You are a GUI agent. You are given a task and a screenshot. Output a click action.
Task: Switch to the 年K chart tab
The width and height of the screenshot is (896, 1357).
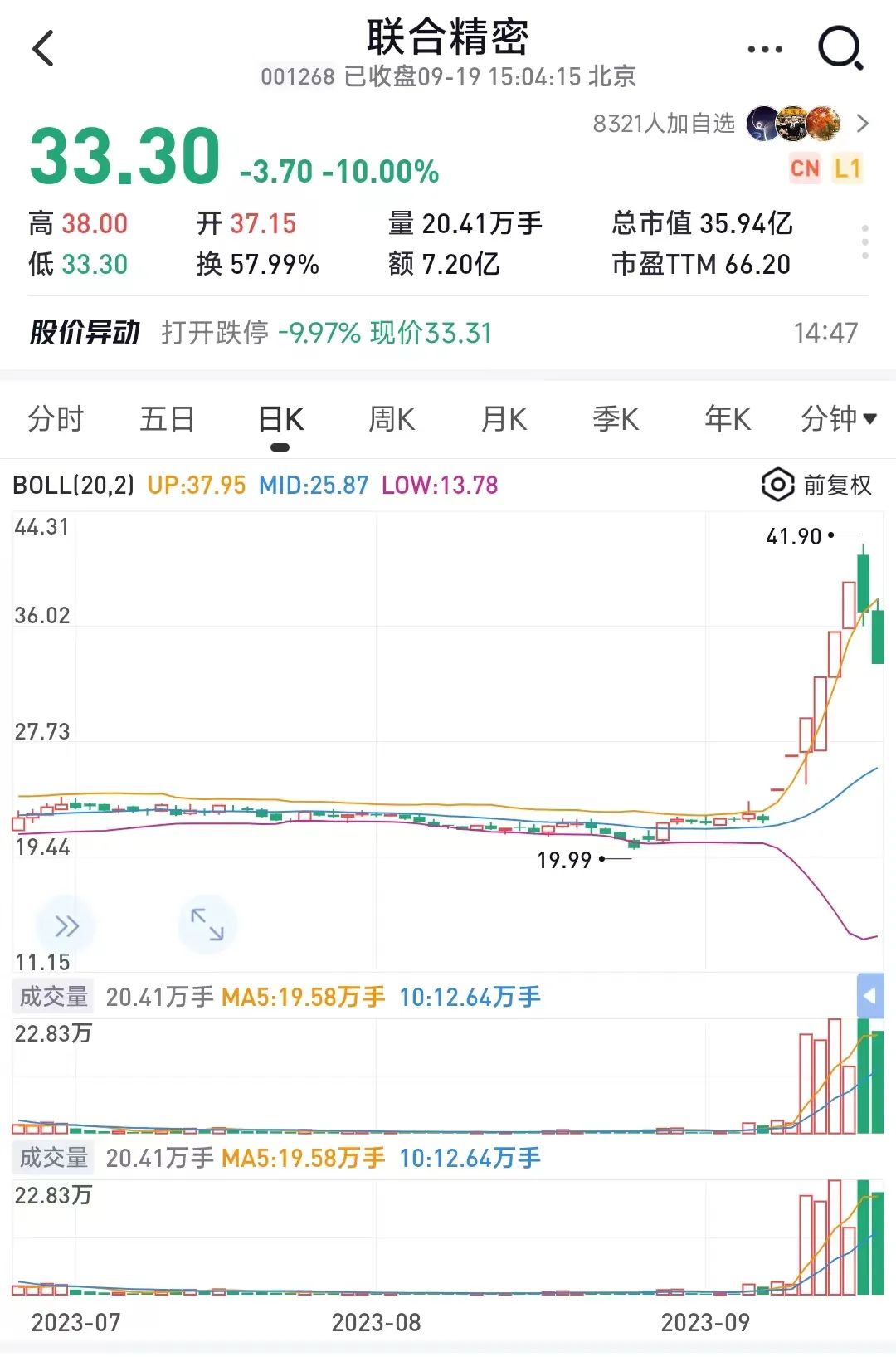pos(727,419)
